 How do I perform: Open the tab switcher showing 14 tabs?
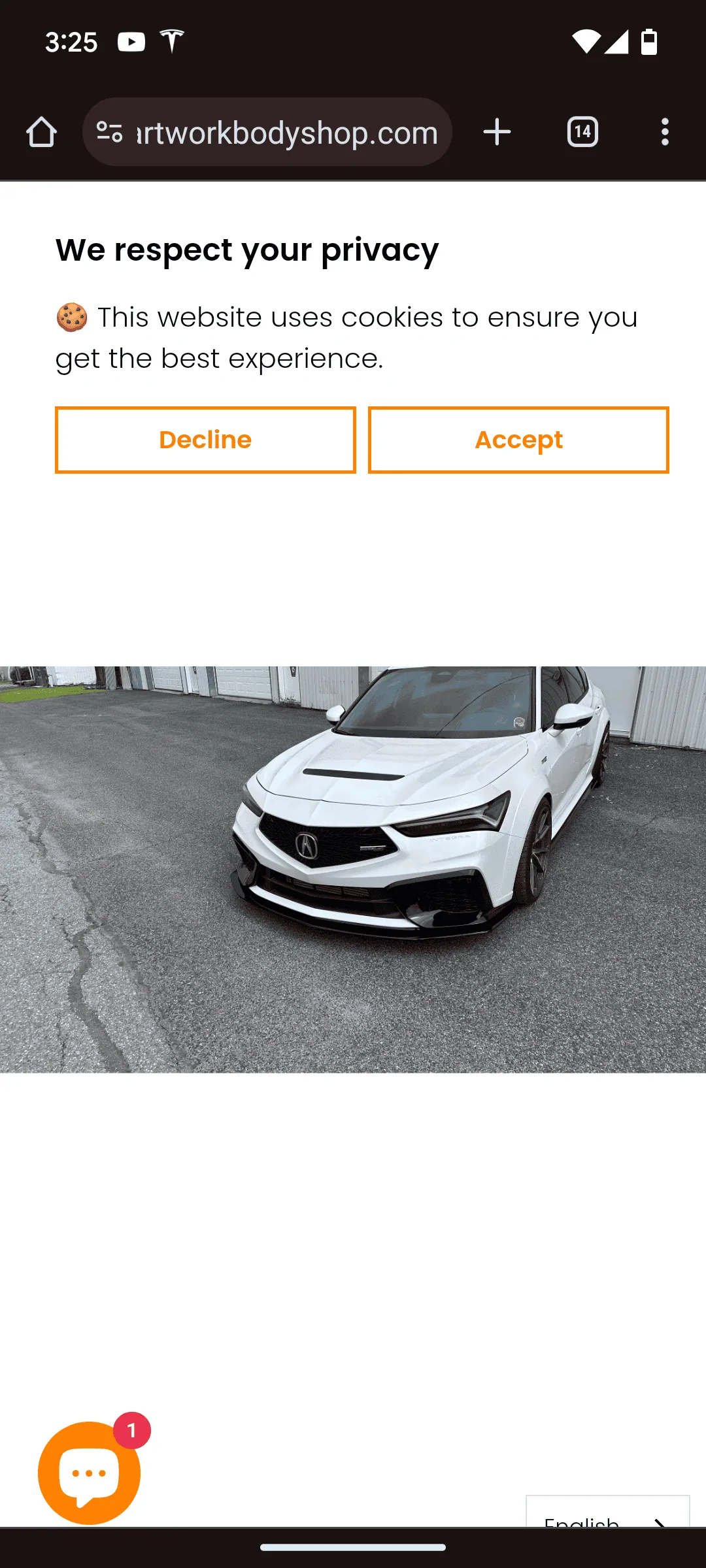(x=582, y=132)
